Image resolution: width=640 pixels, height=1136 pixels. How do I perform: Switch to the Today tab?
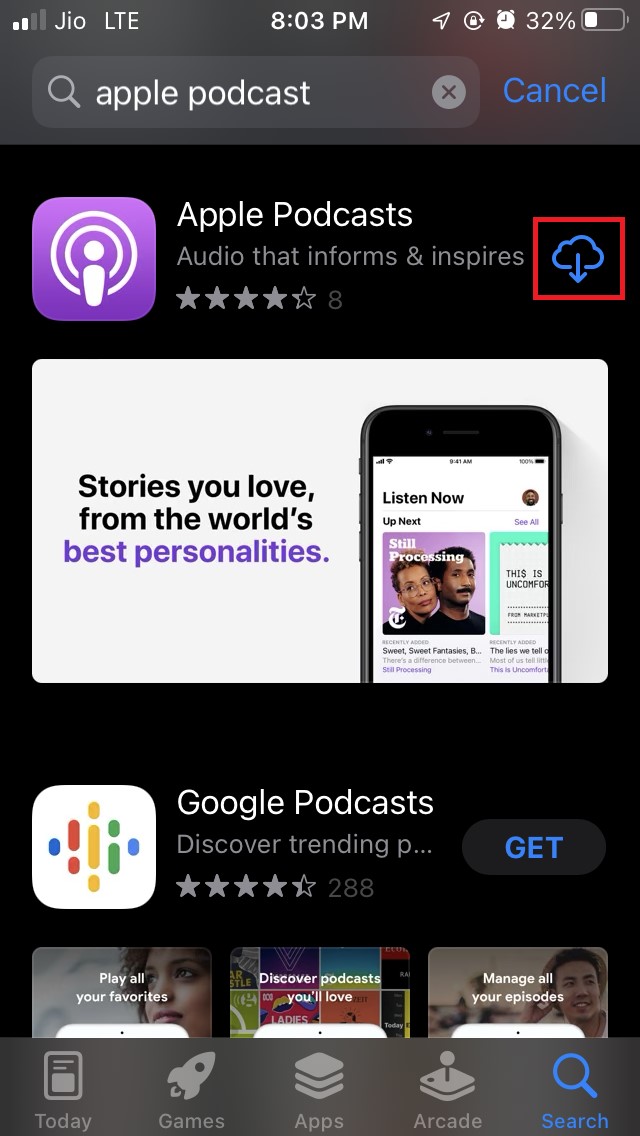[x=63, y=1092]
